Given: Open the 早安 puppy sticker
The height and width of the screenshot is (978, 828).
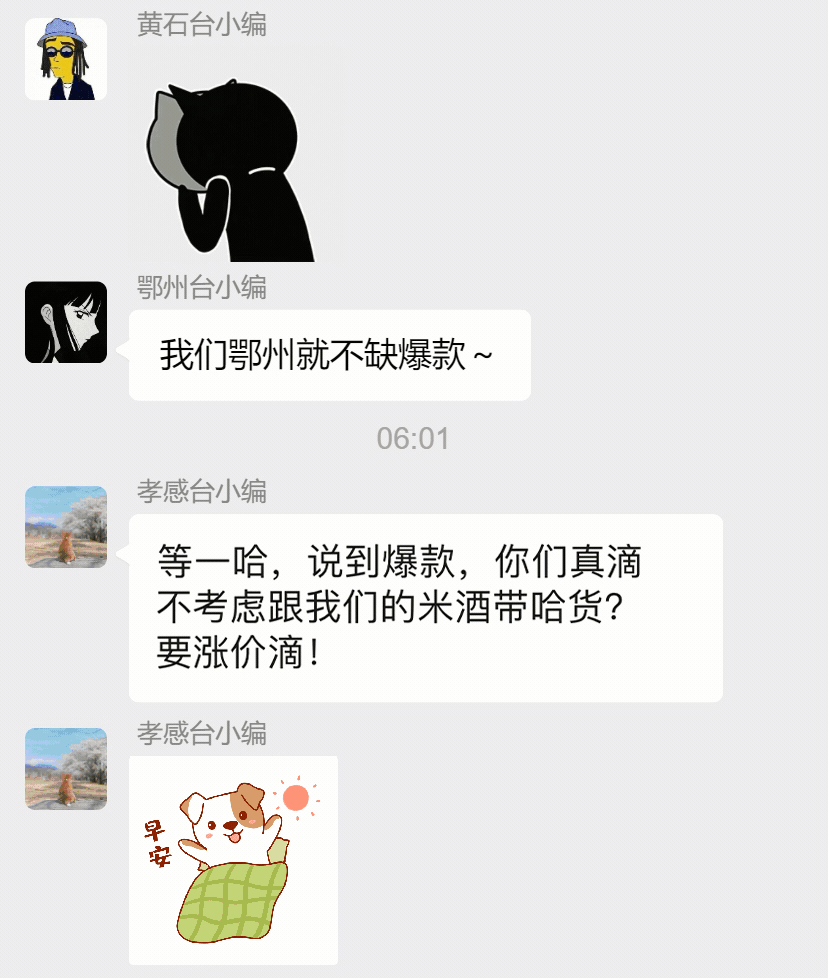Looking at the screenshot, I should click(234, 860).
